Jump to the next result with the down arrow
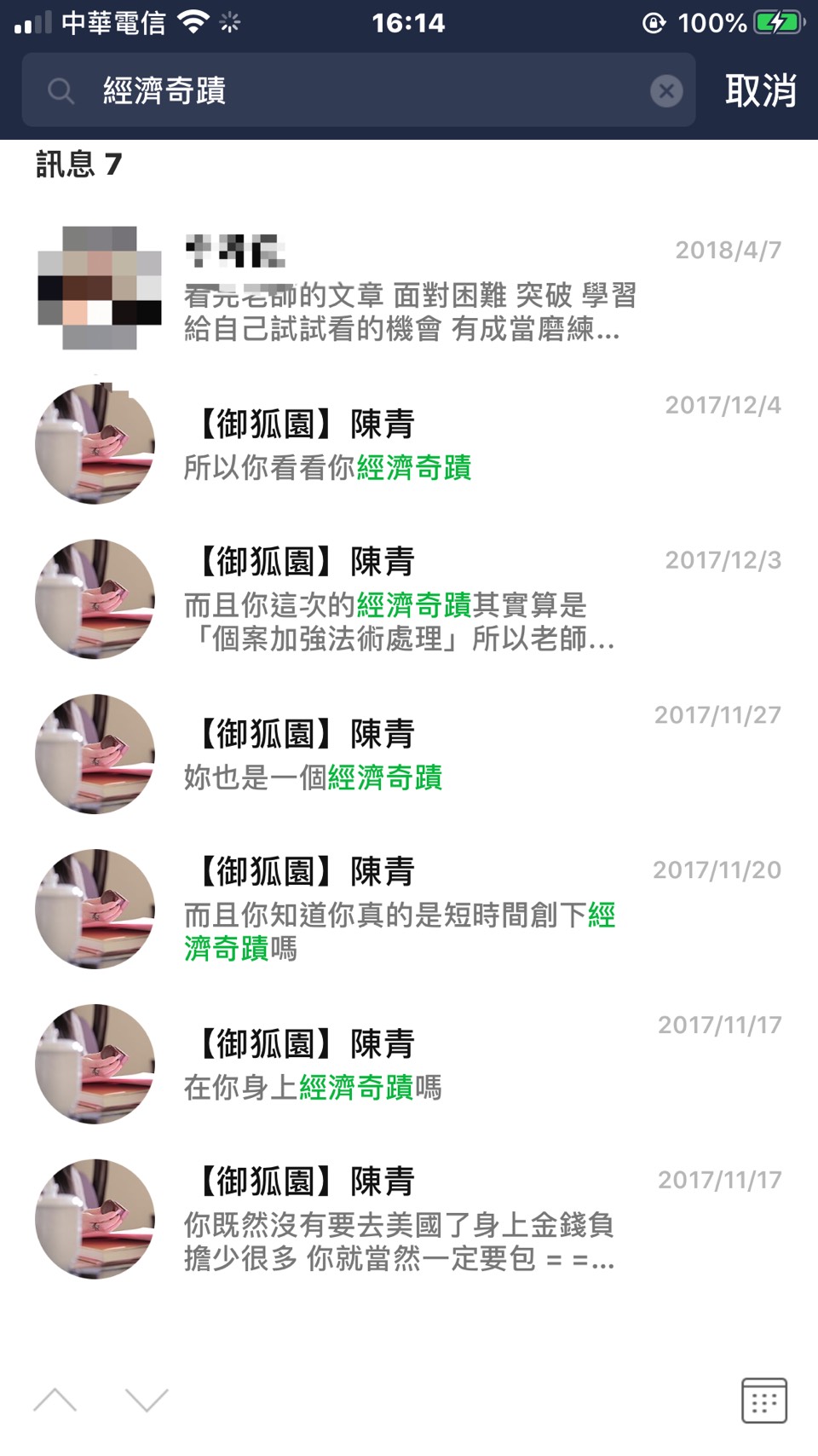The width and height of the screenshot is (818, 1456). pos(147,1400)
